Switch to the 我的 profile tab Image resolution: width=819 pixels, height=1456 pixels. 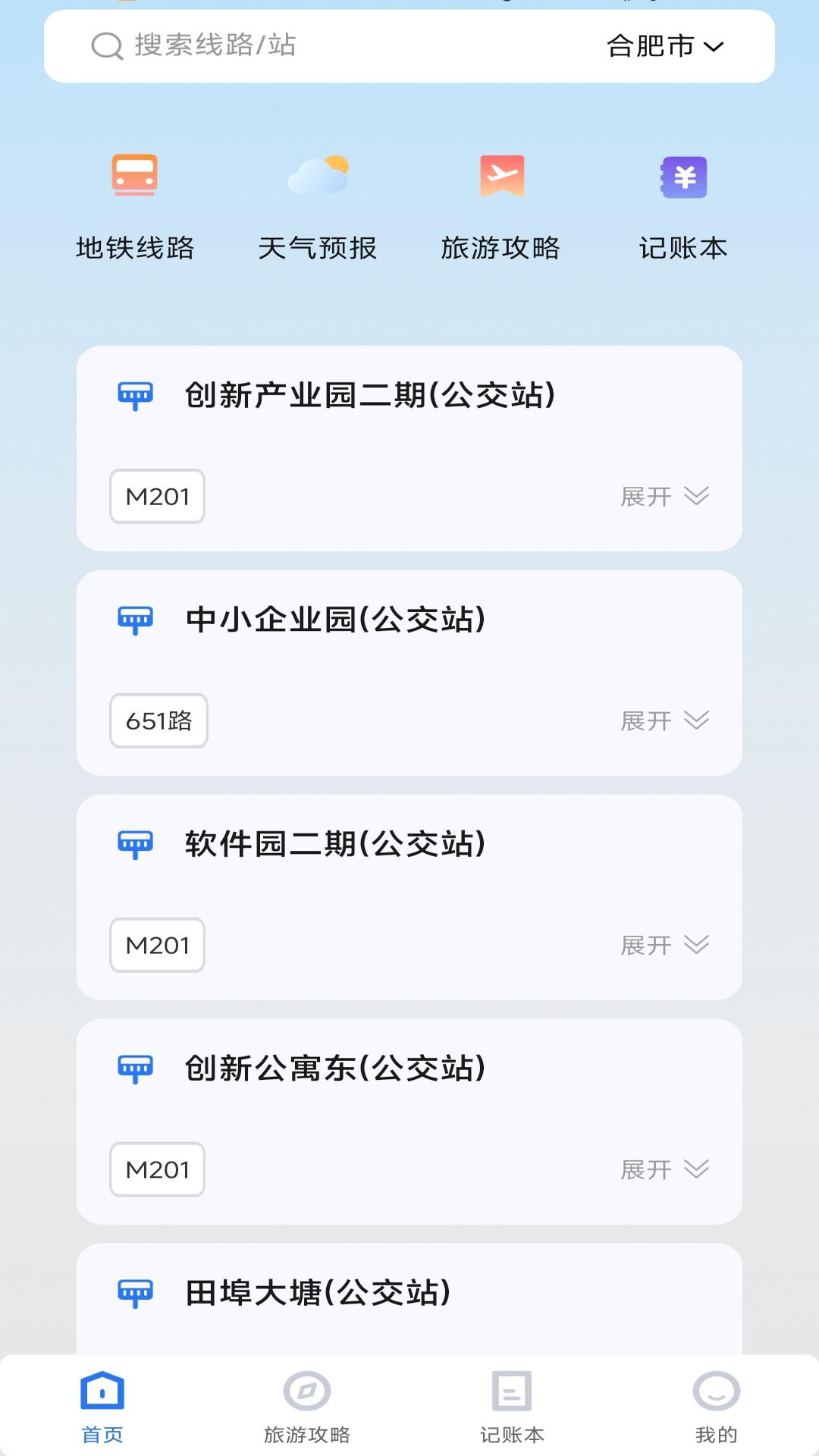[715, 1412]
